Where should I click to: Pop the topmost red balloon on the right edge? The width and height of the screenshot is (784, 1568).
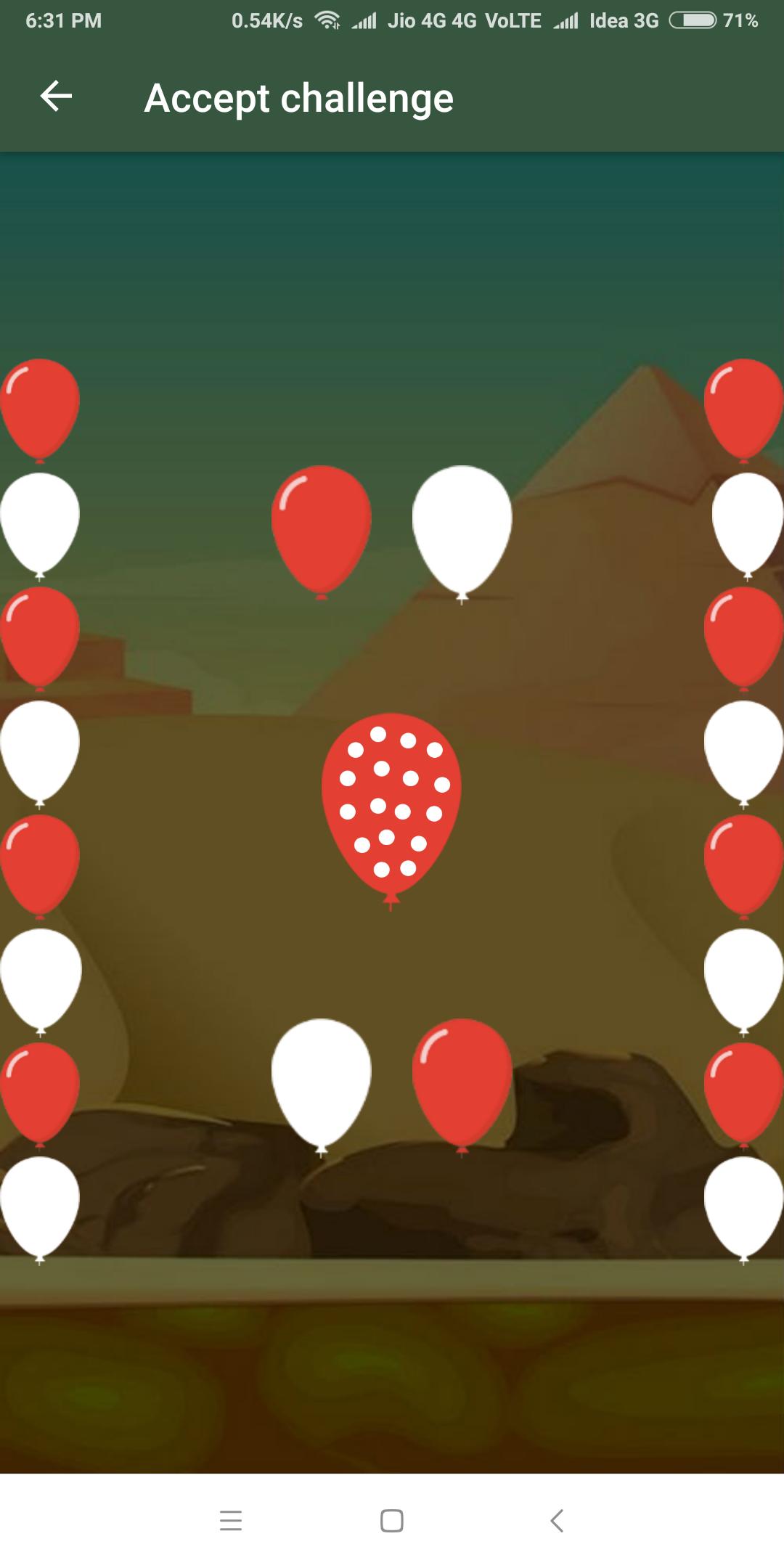(x=744, y=410)
